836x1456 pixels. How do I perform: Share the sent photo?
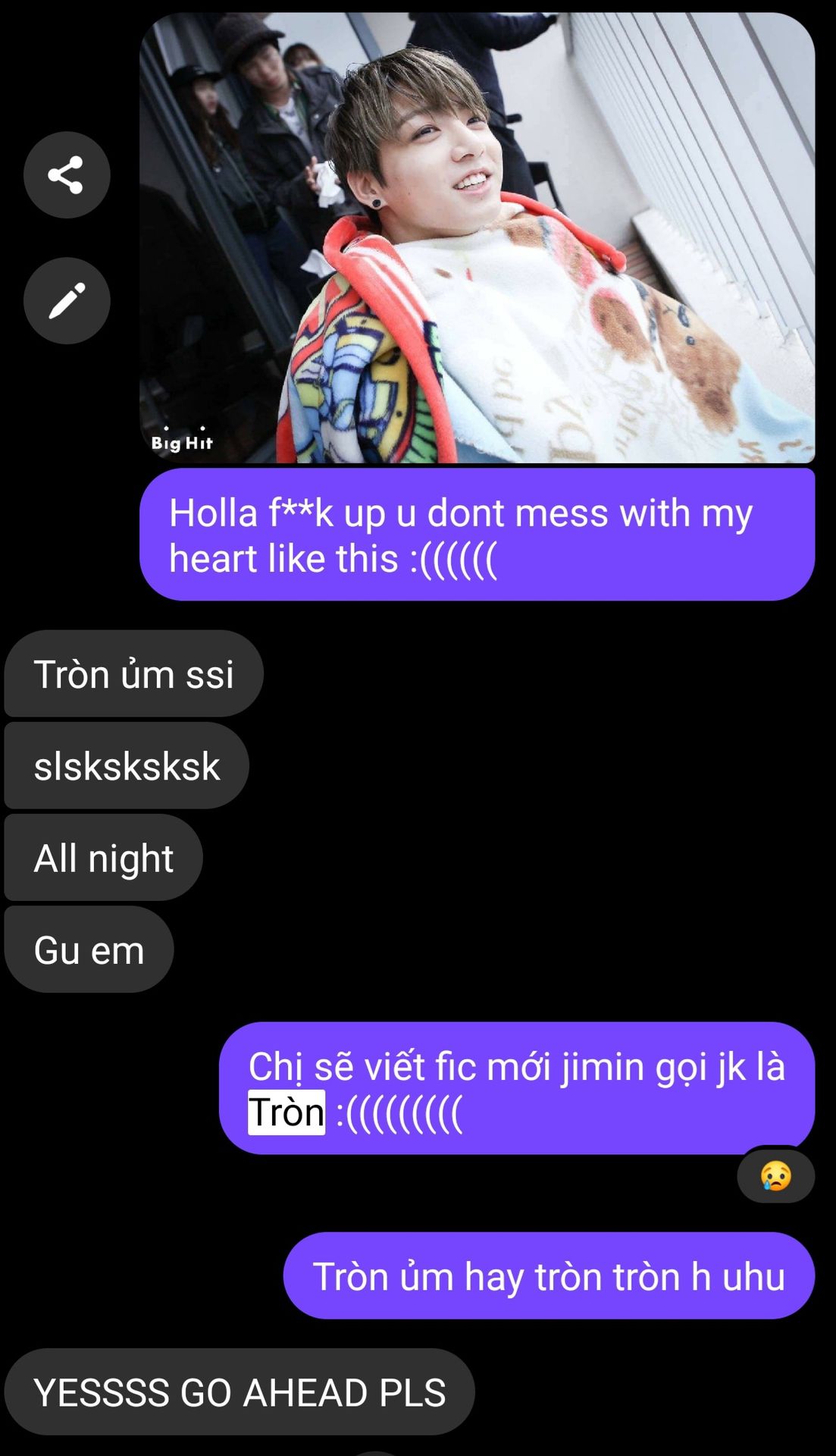pos(67,175)
